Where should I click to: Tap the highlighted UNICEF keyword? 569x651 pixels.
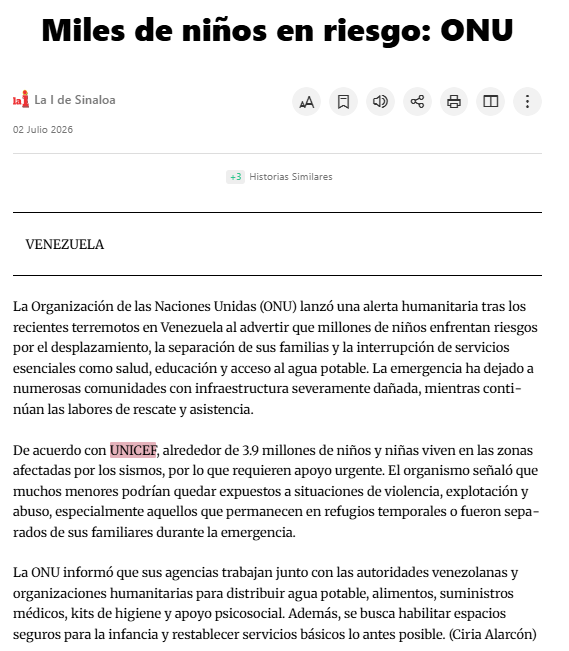133,450
